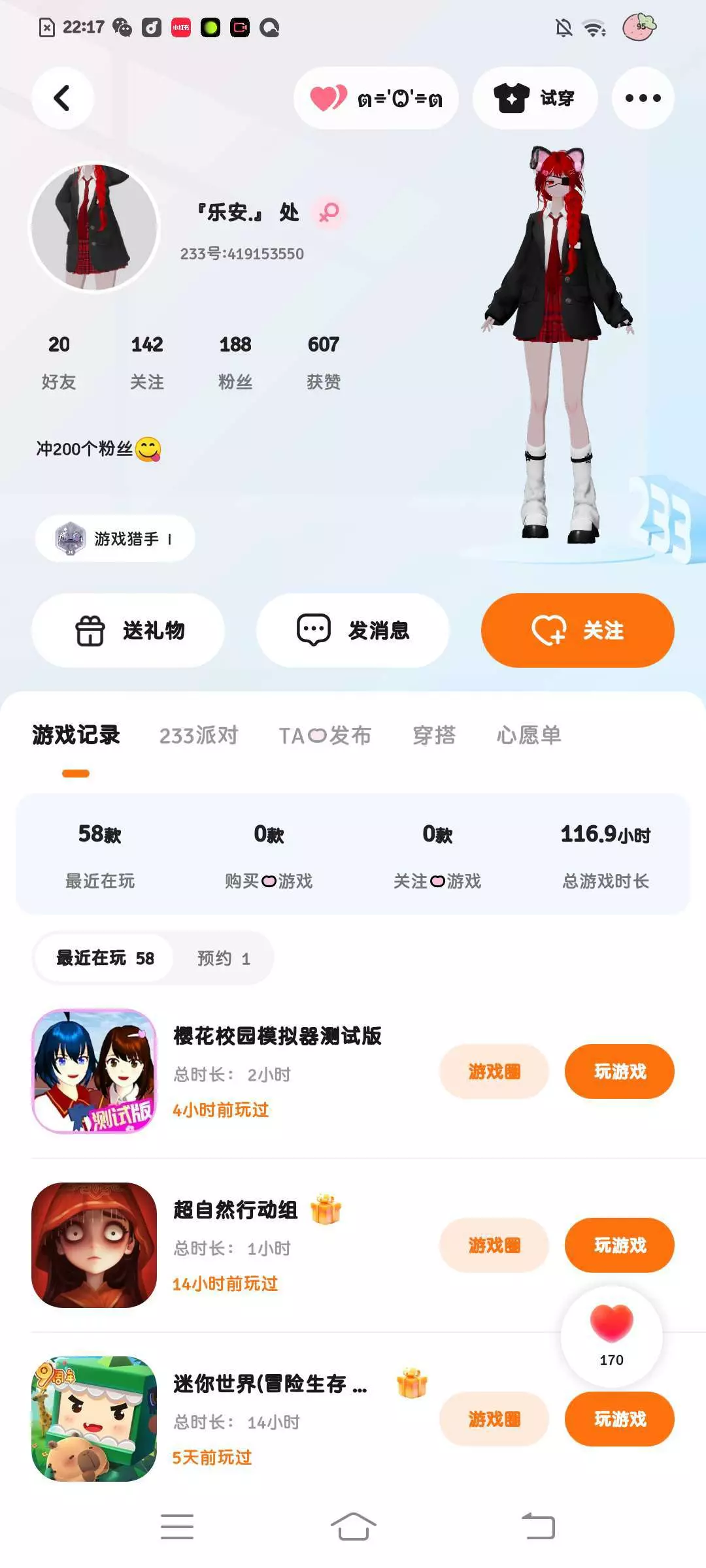The height and width of the screenshot is (1568, 706).
Task: Tap the 试穿 try-on outfit button
Action: coord(535,98)
